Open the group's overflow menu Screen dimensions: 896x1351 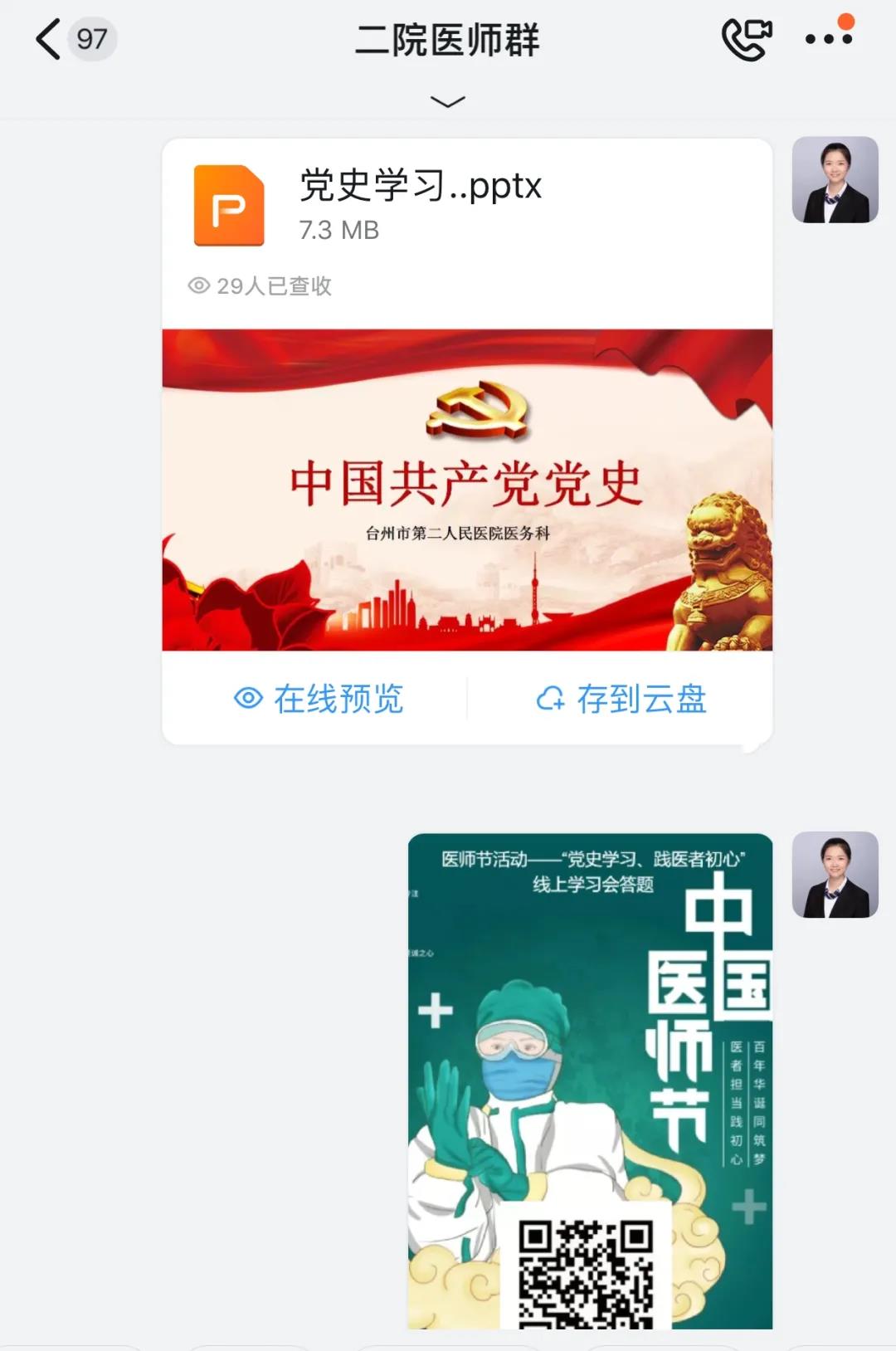tap(829, 38)
